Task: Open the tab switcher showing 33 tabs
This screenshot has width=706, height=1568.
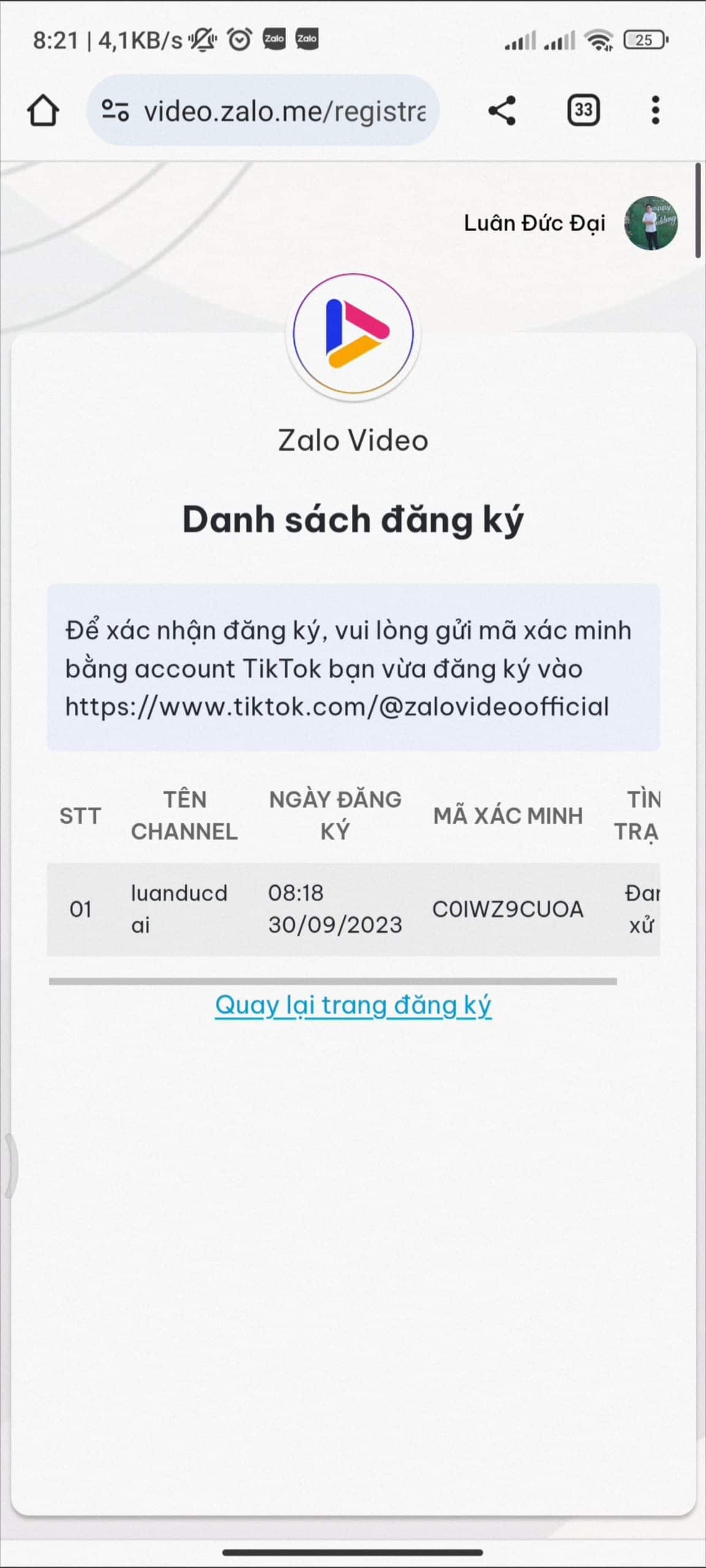Action: click(x=583, y=111)
